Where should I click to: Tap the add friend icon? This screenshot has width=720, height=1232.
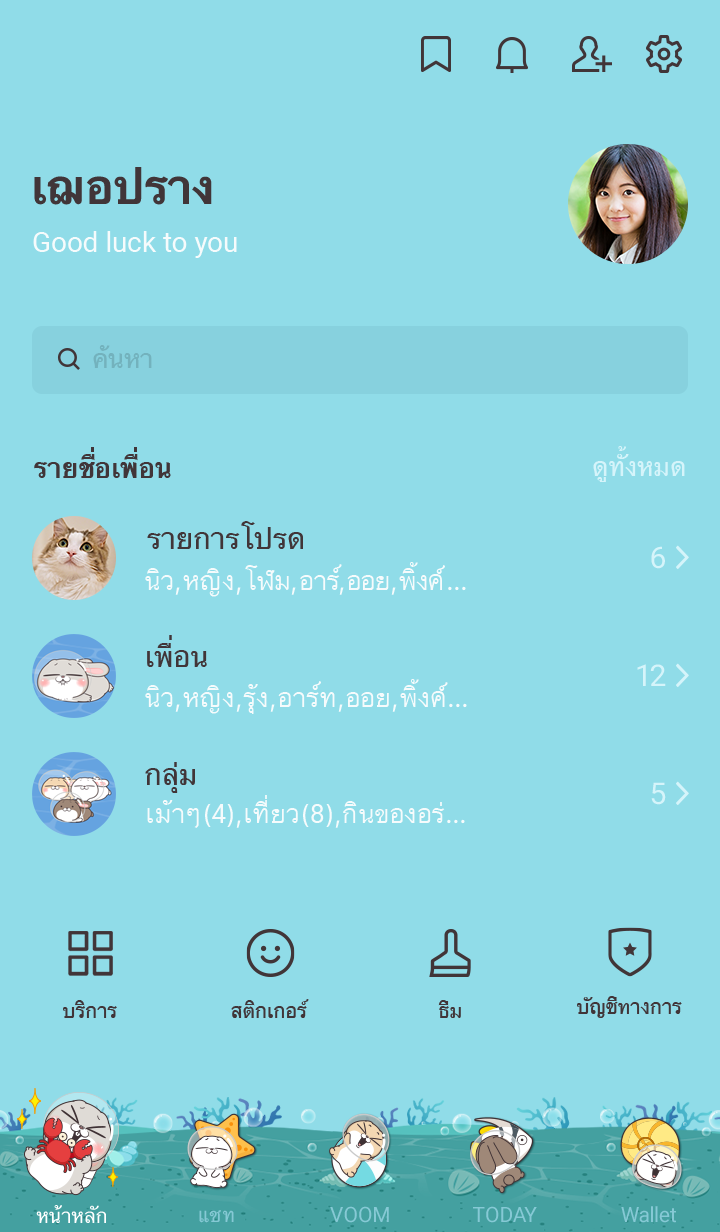(x=590, y=55)
